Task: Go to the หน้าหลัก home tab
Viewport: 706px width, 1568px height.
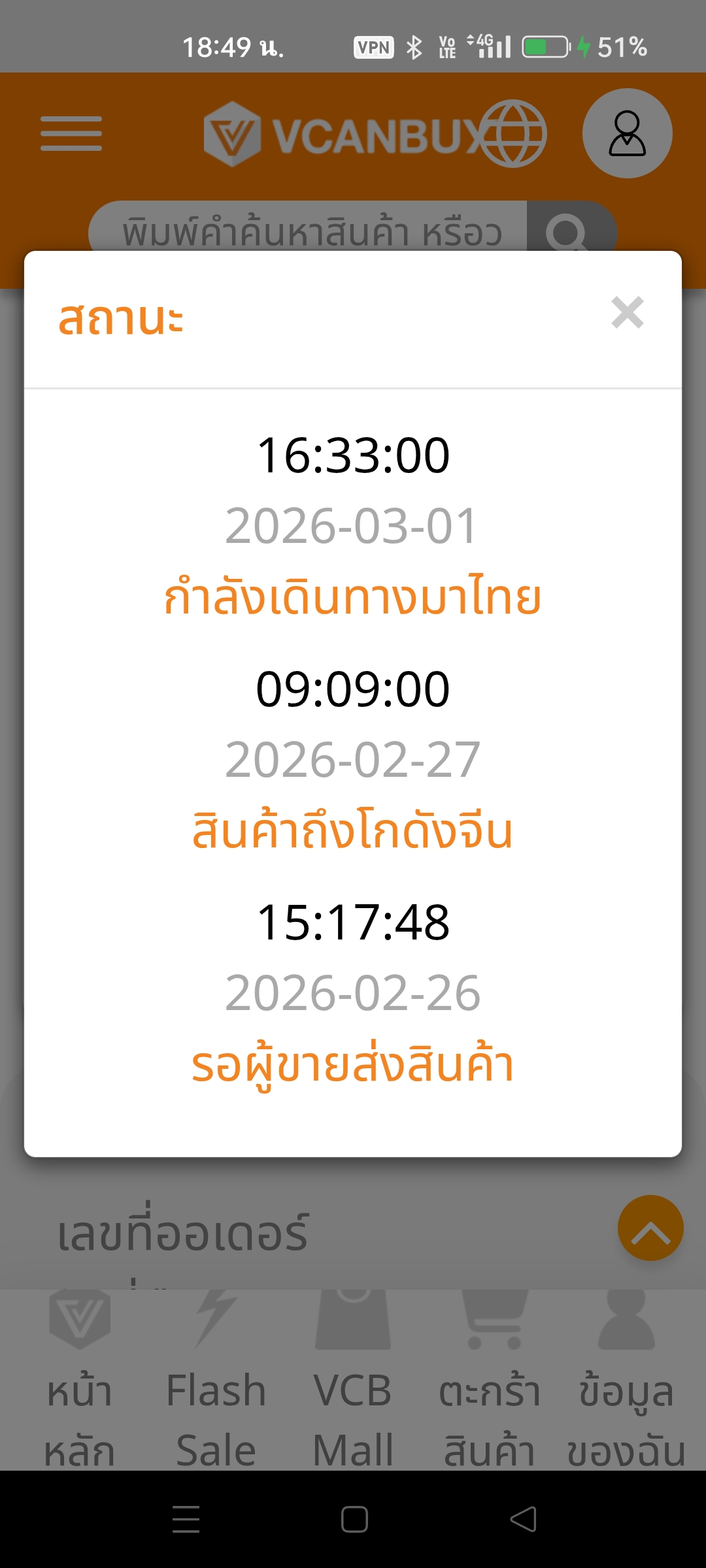Action: pos(80,1379)
